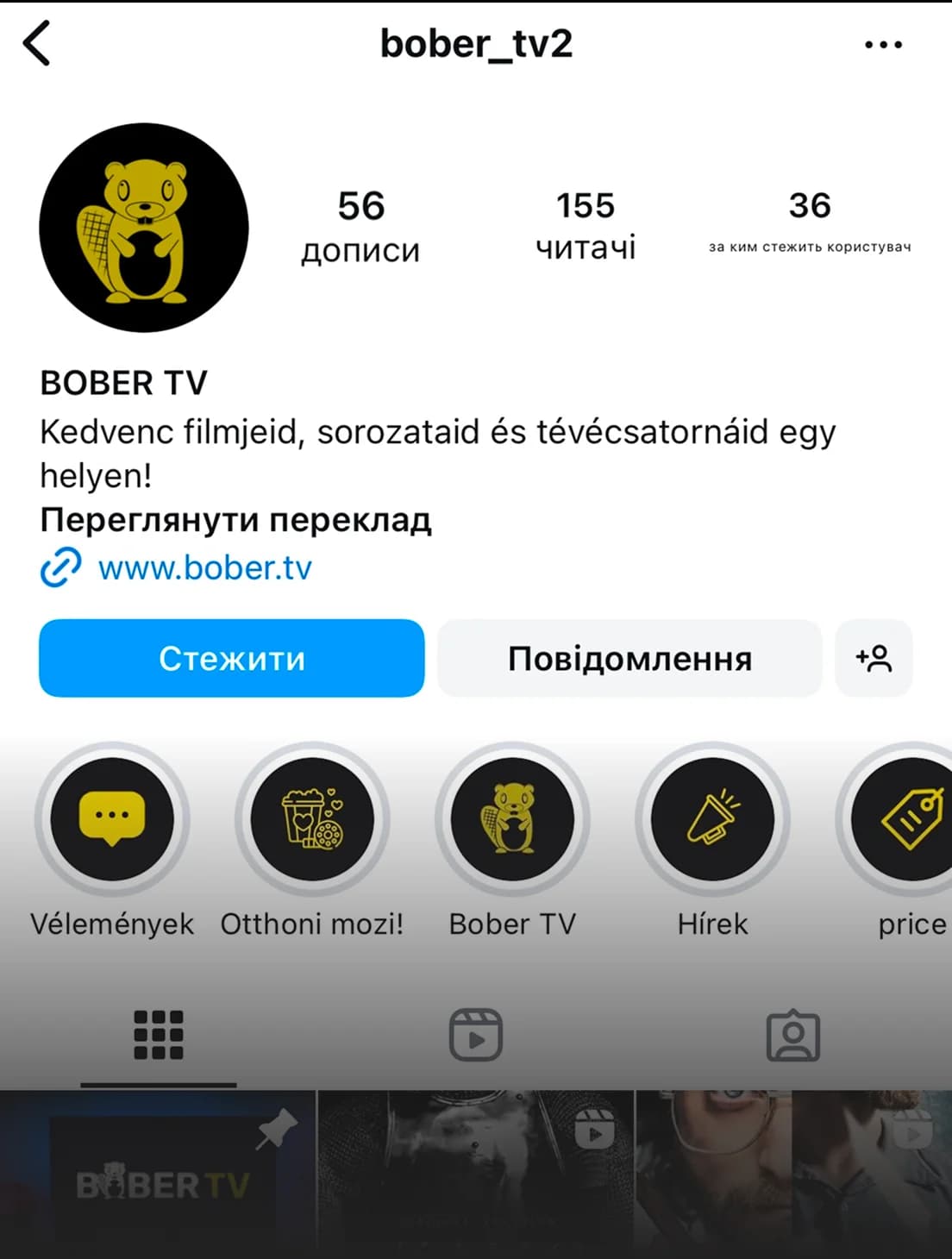Open the three-dot overflow menu
This screenshot has width=952, height=1259.
[x=883, y=45]
